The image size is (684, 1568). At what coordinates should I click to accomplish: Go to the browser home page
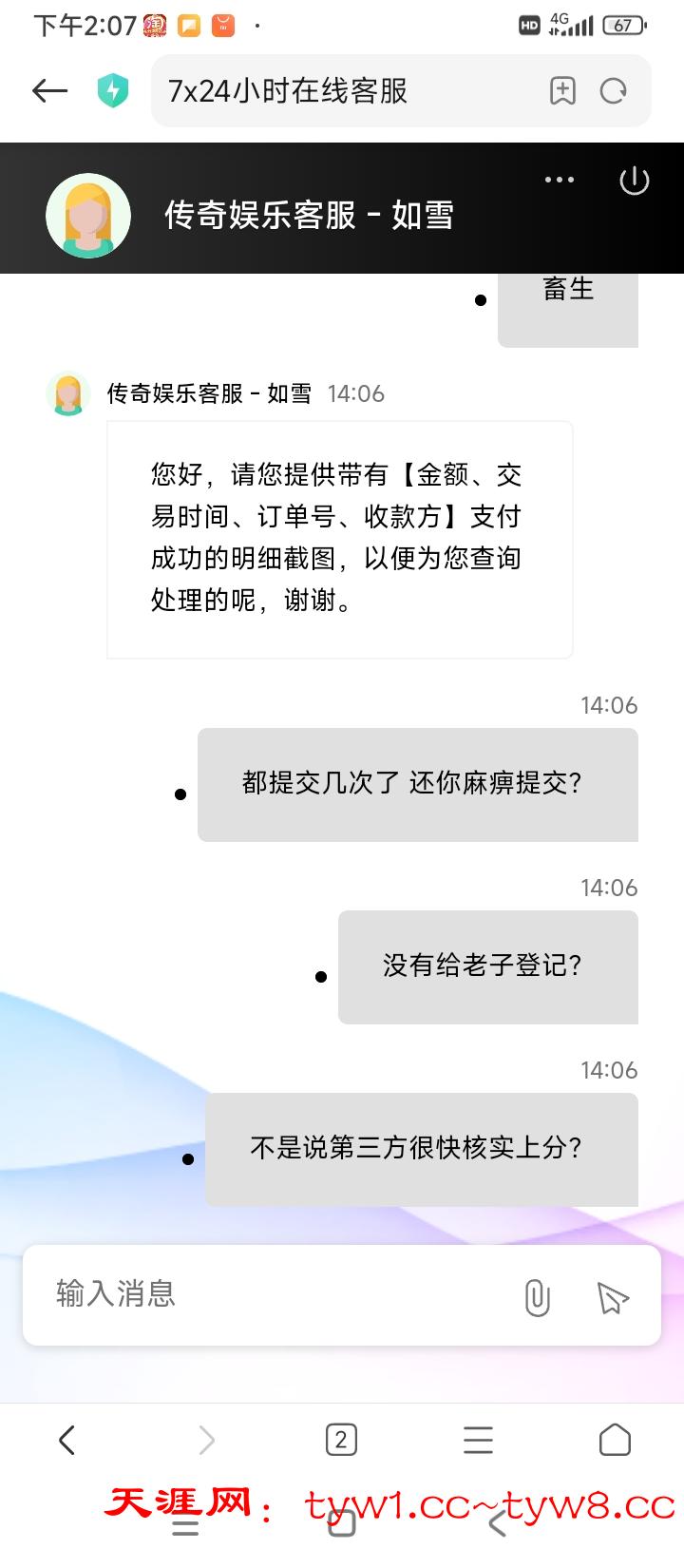point(615,1441)
